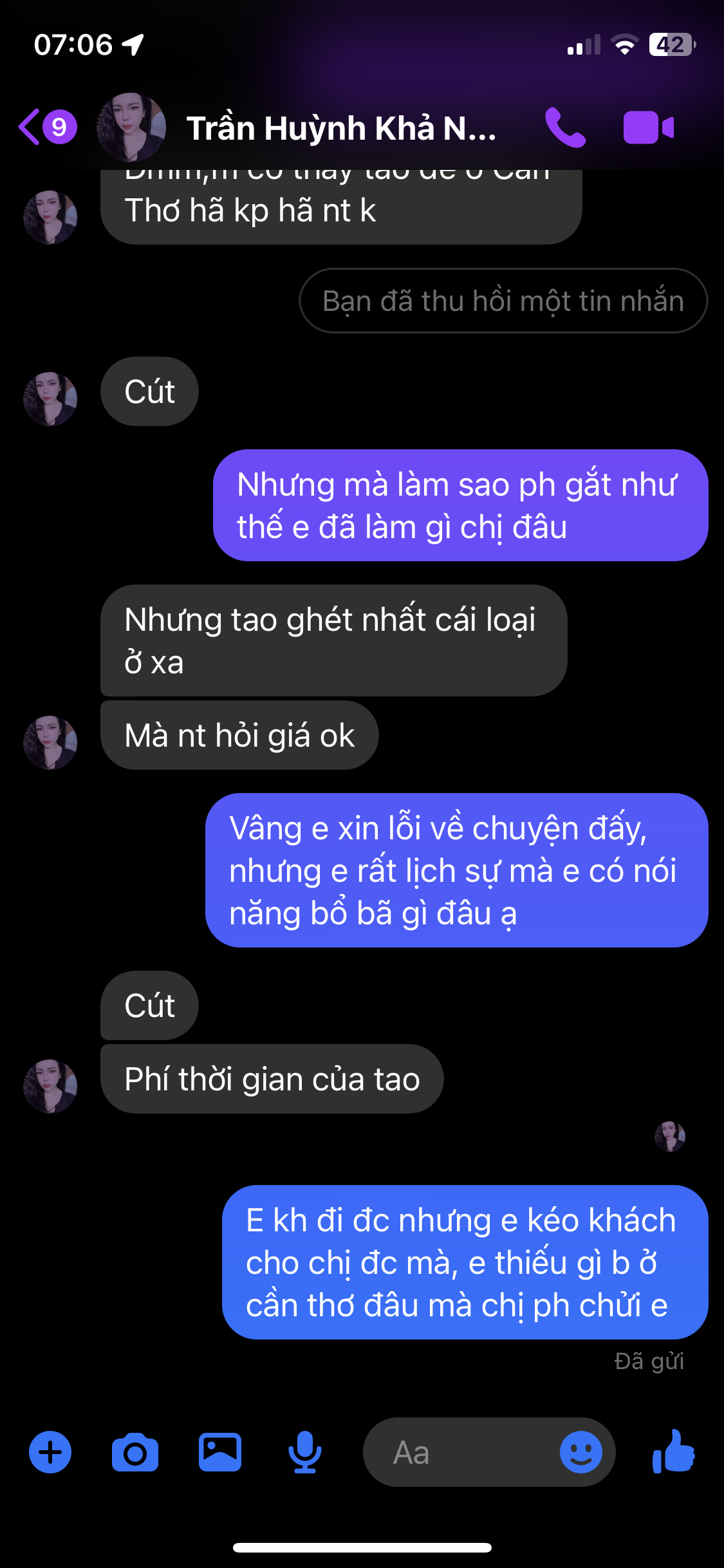Start a video call

pyautogui.click(x=648, y=127)
